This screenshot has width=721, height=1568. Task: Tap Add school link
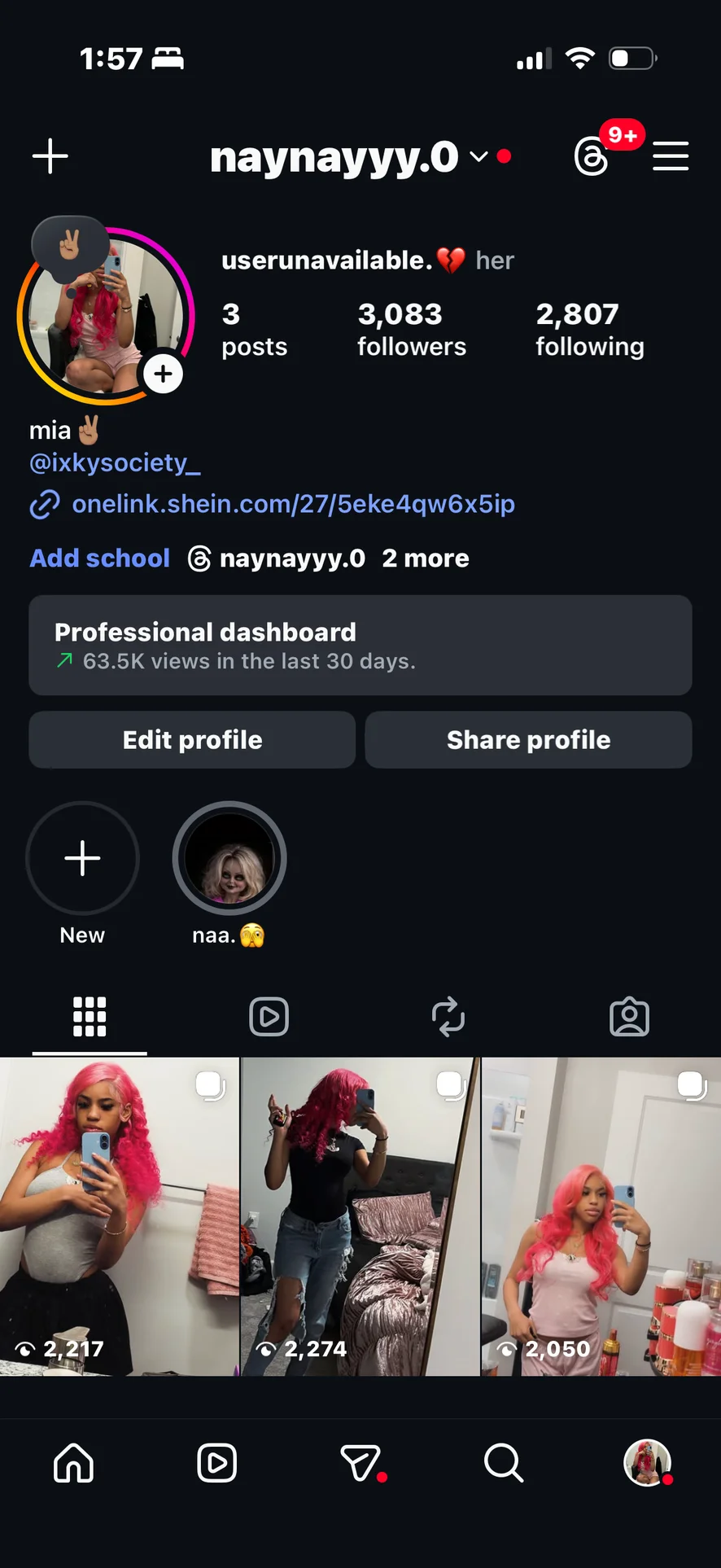(x=100, y=558)
